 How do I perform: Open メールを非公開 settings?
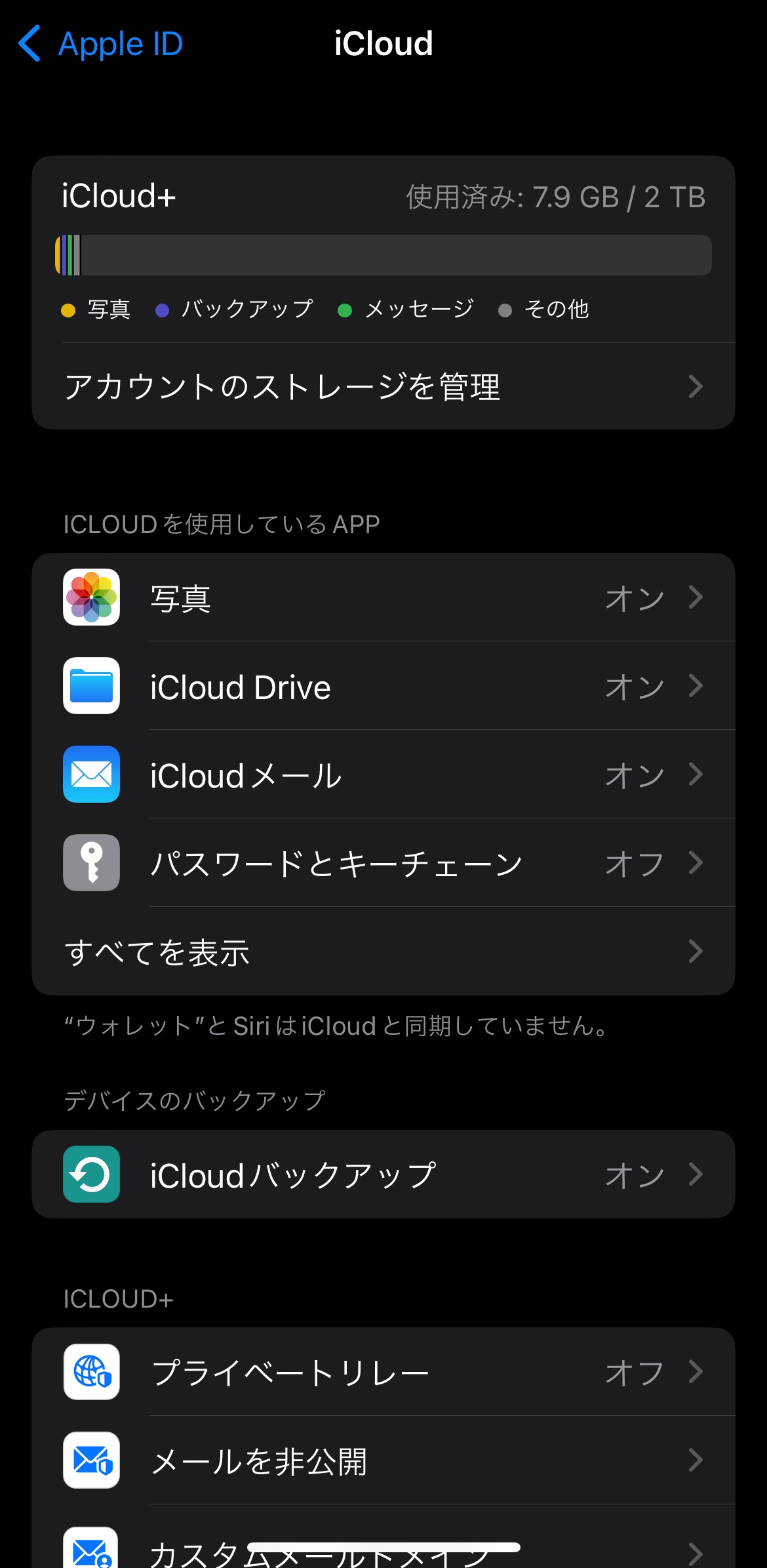tap(383, 1460)
